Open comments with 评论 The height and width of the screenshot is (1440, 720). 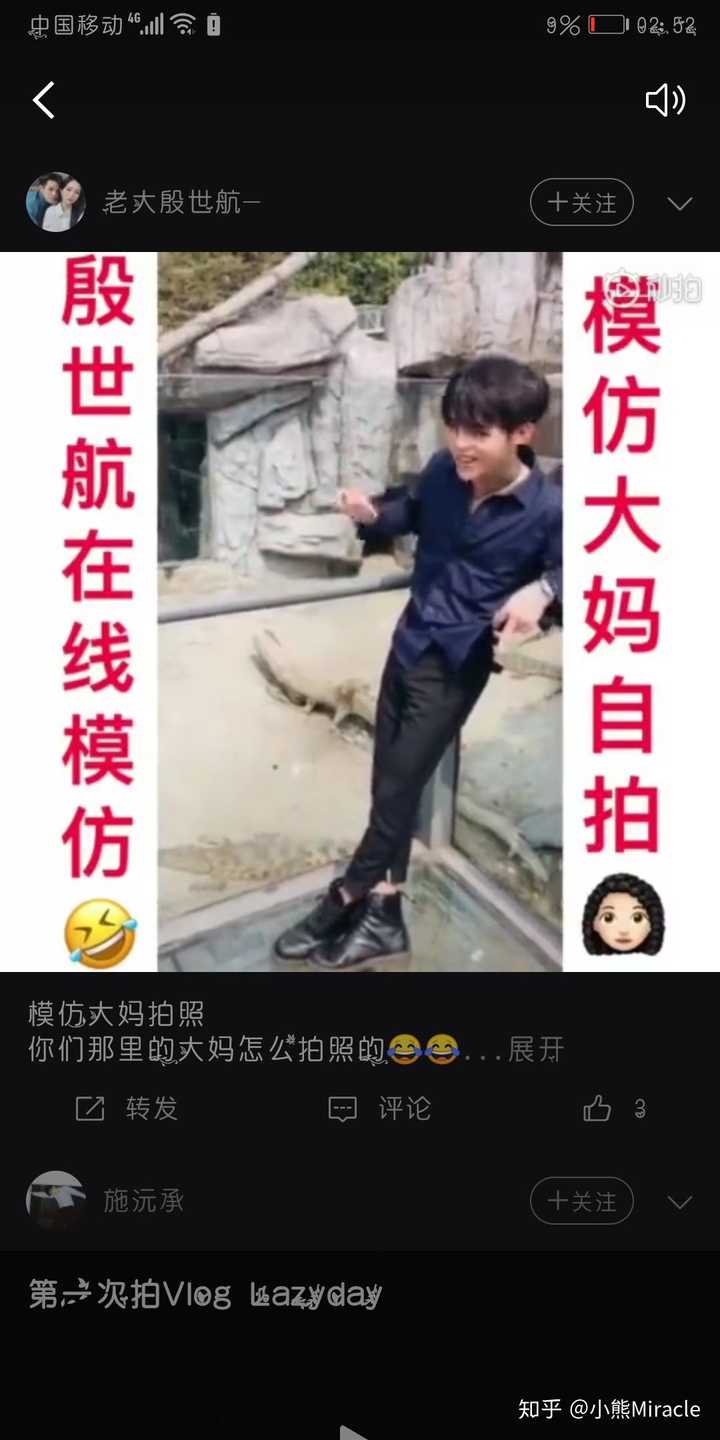[x=379, y=1108]
